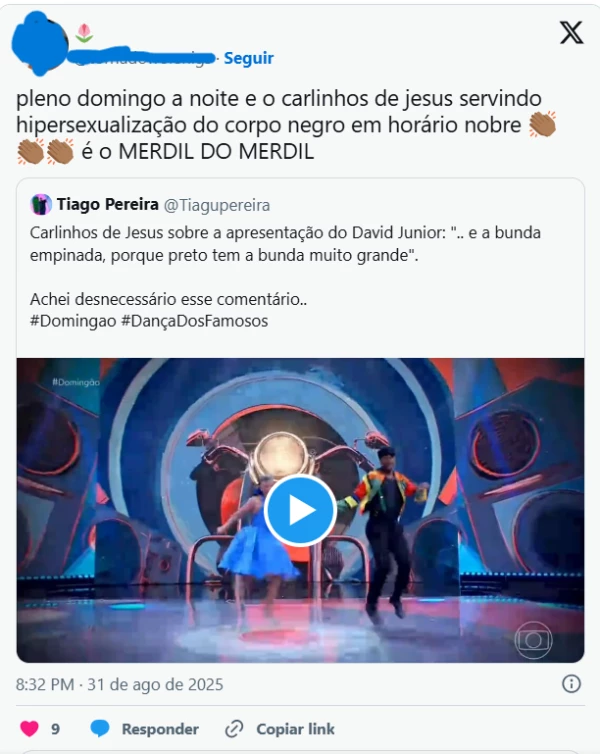Open the info icon beside the date

571,684
